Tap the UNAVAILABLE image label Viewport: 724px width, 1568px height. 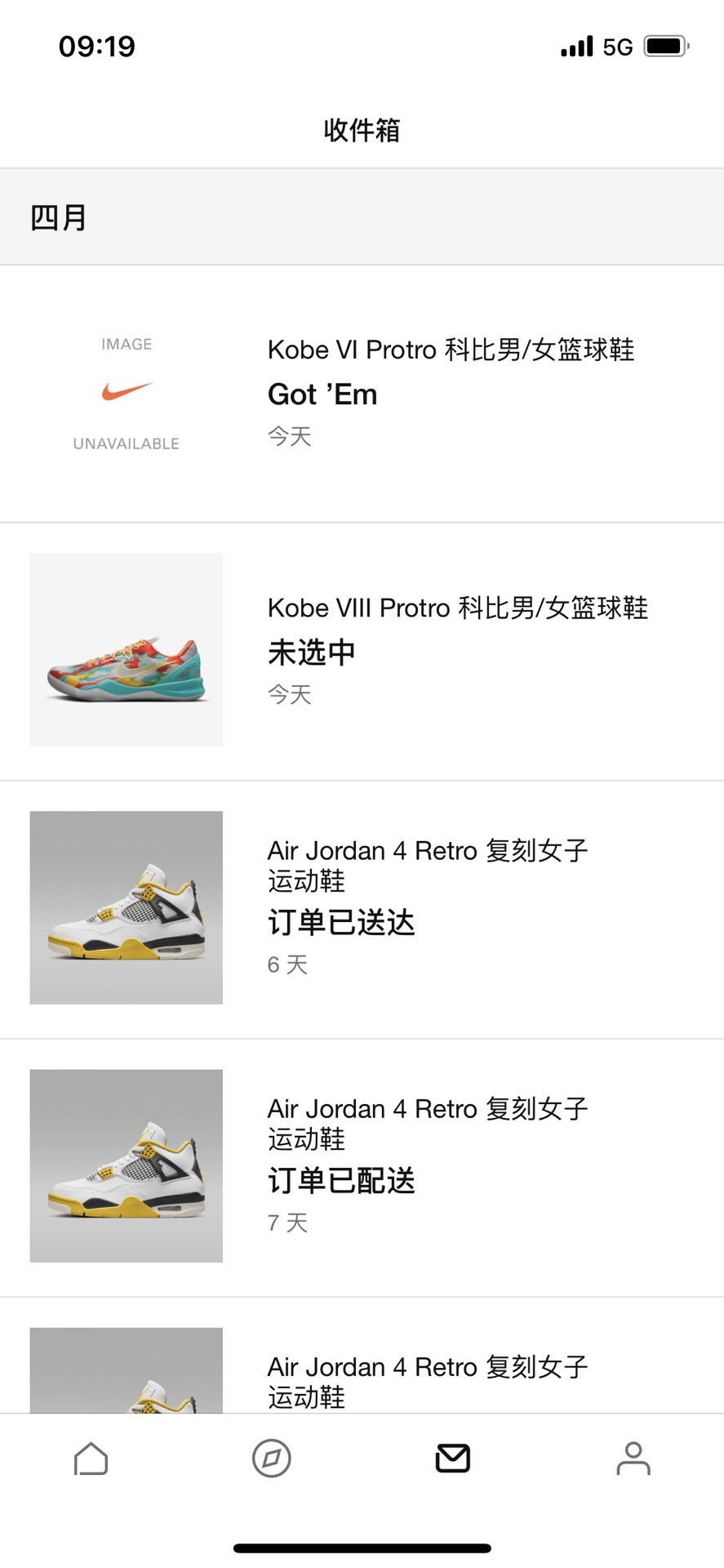pyautogui.click(x=126, y=443)
